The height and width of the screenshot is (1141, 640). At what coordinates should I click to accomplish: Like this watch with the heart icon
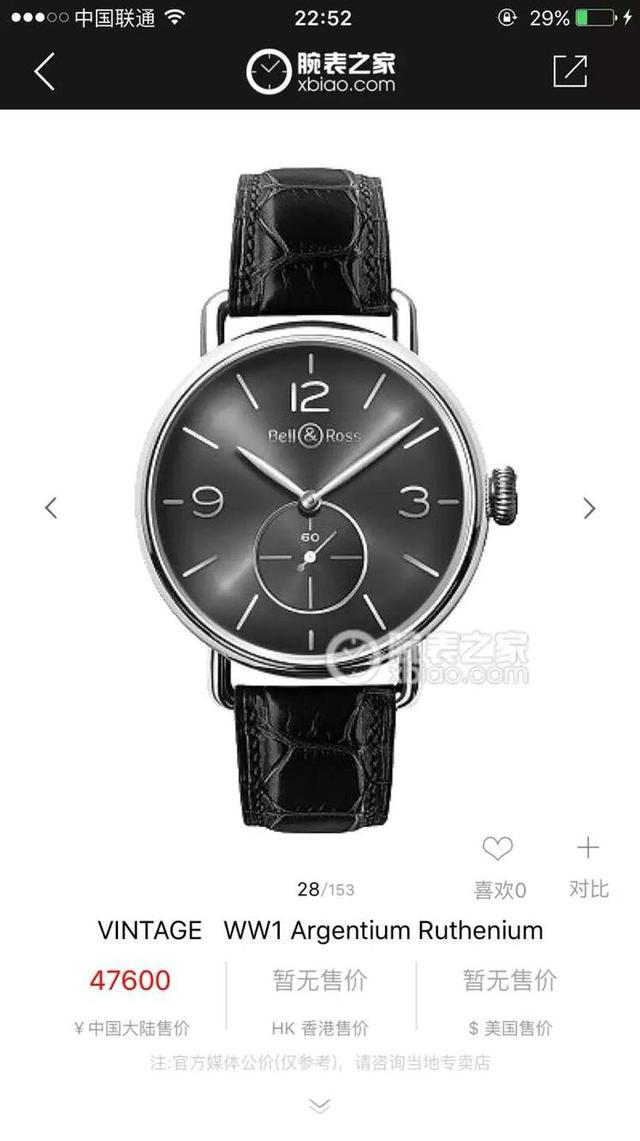pyautogui.click(x=498, y=850)
